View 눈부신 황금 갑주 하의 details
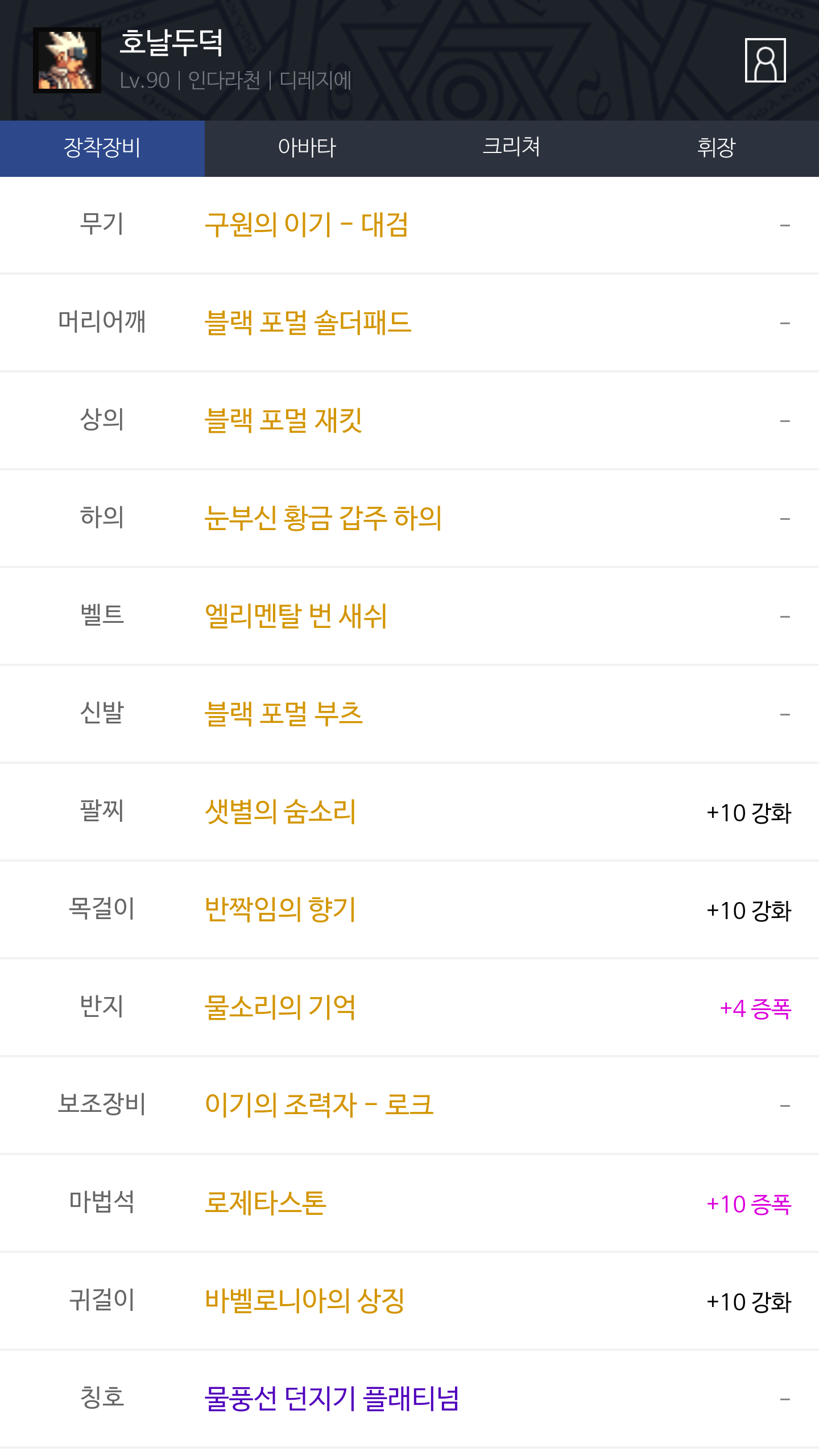This screenshot has height=1456, width=819. [323, 519]
